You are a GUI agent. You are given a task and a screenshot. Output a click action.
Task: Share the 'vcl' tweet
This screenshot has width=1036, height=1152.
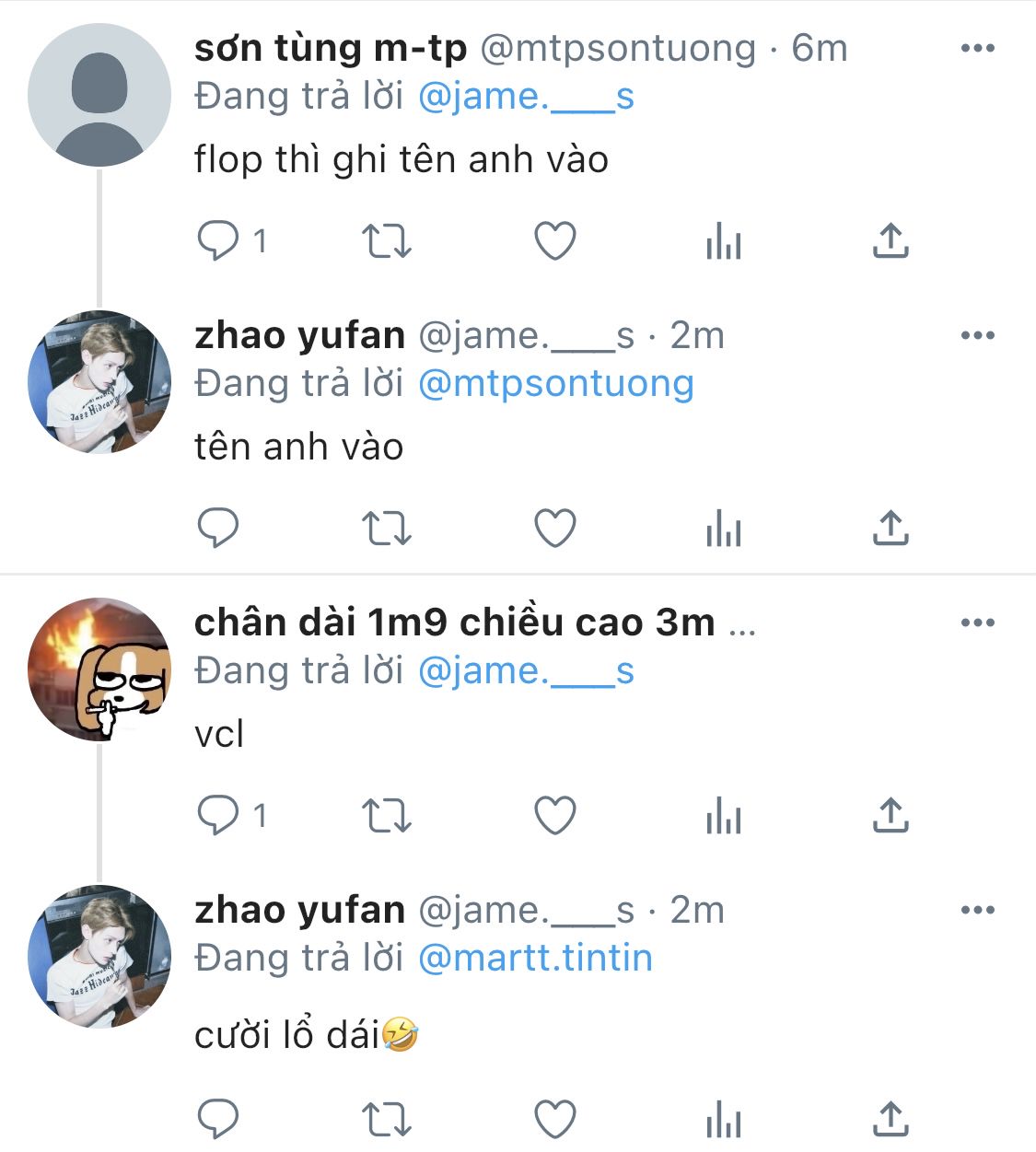(890, 816)
